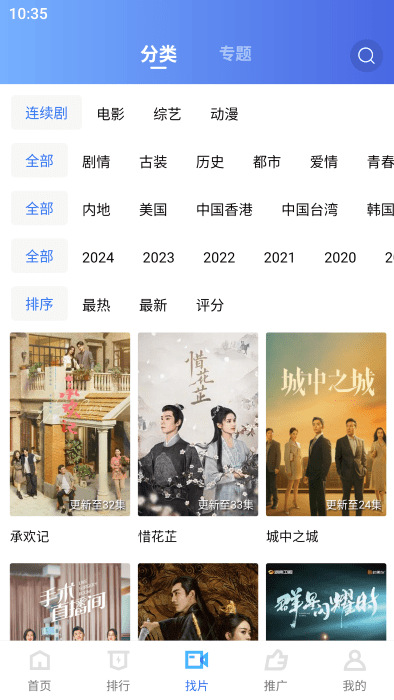Filter by 古装 genre
This screenshot has height=700, width=394.
(153, 162)
